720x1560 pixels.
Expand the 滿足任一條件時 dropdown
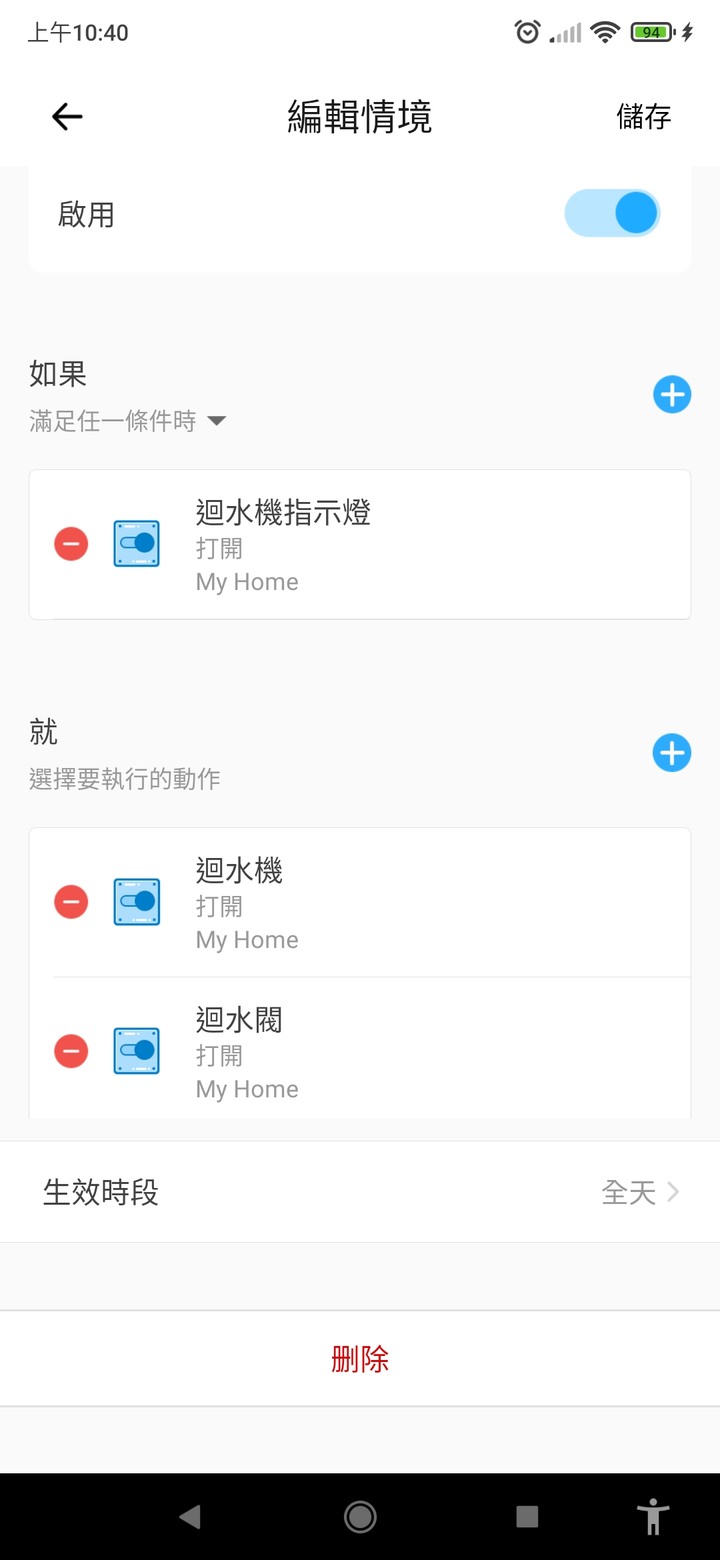point(128,421)
